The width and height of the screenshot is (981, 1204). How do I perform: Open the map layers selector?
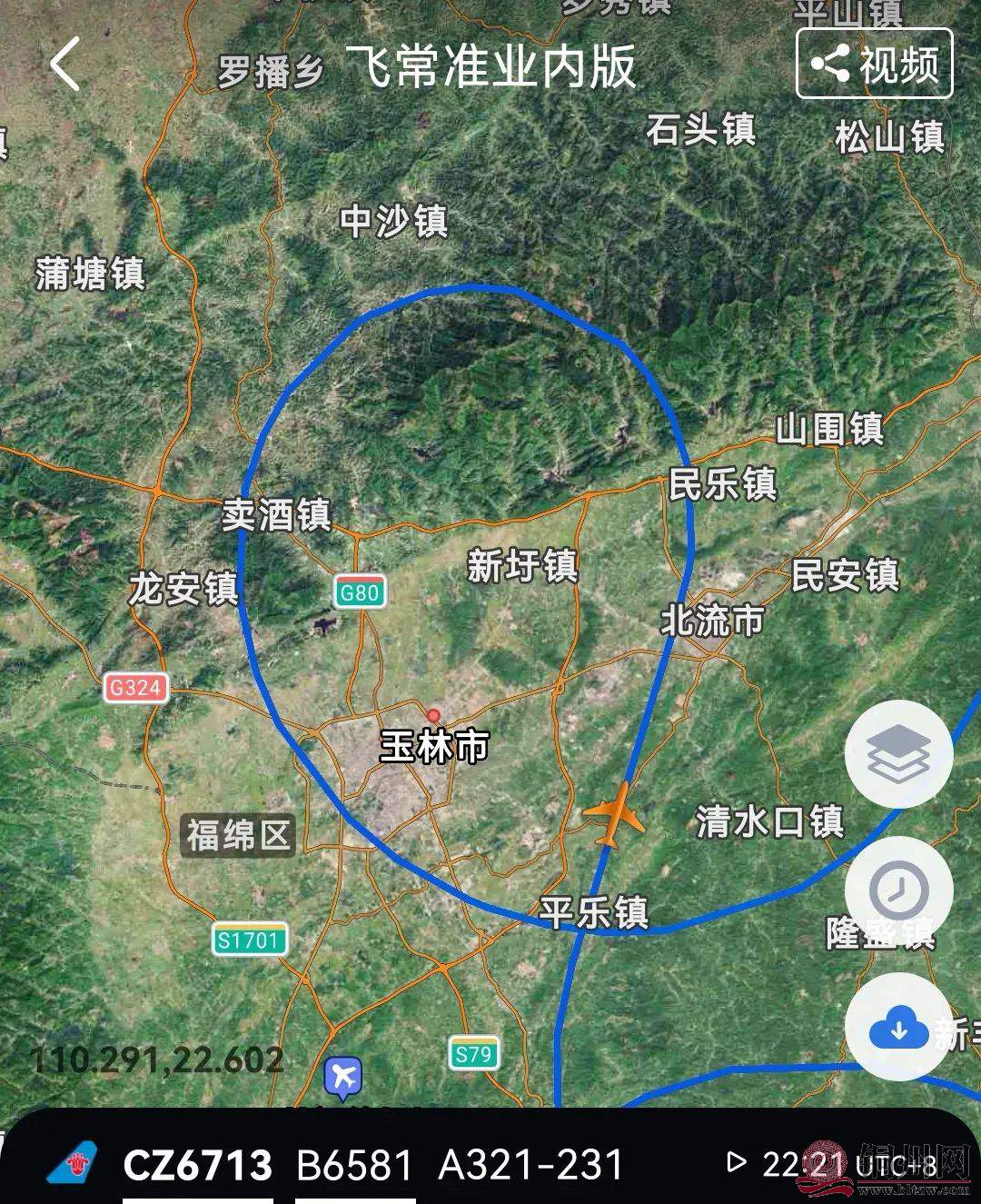[898, 755]
